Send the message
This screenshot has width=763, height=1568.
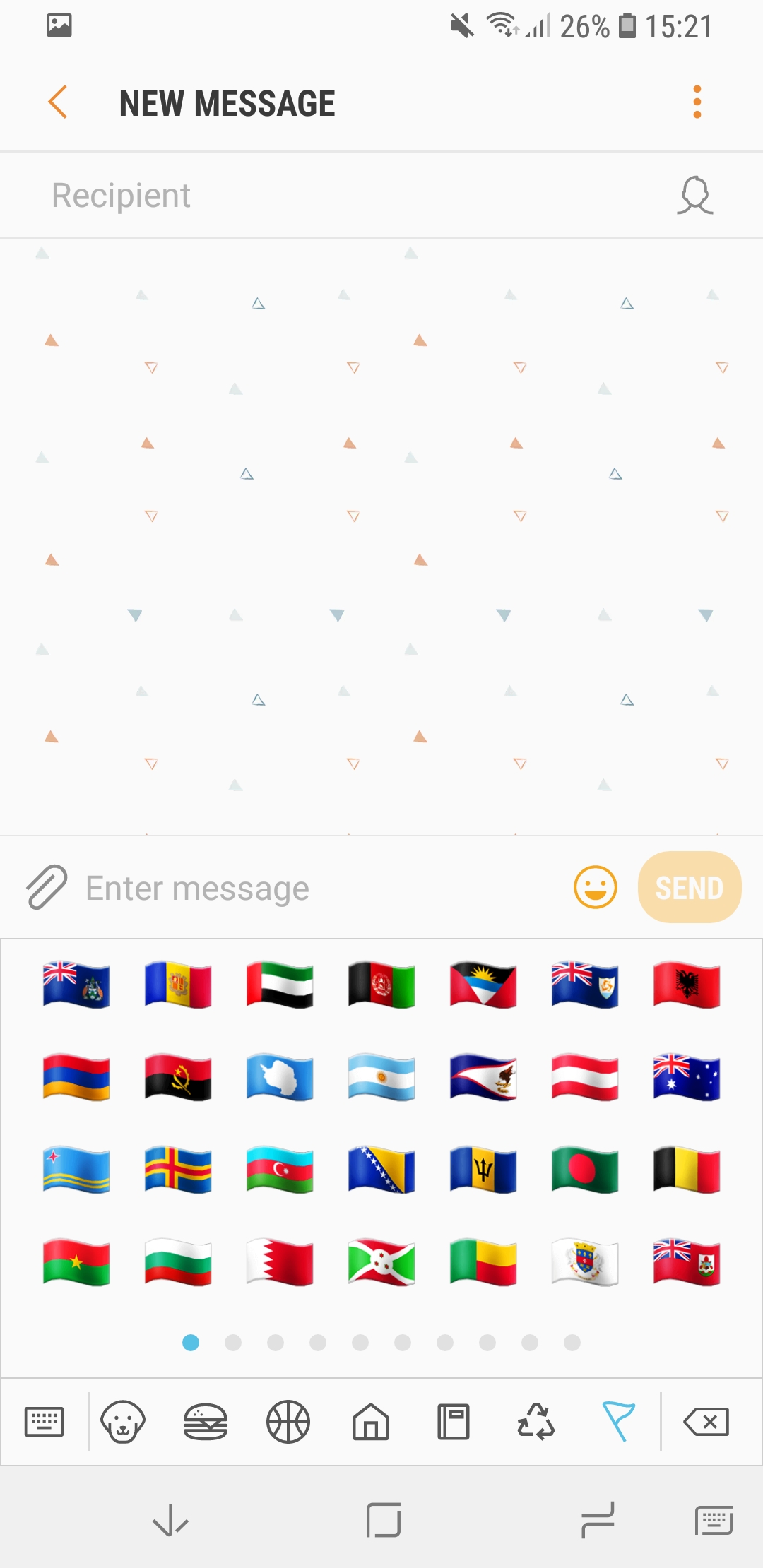[689, 887]
